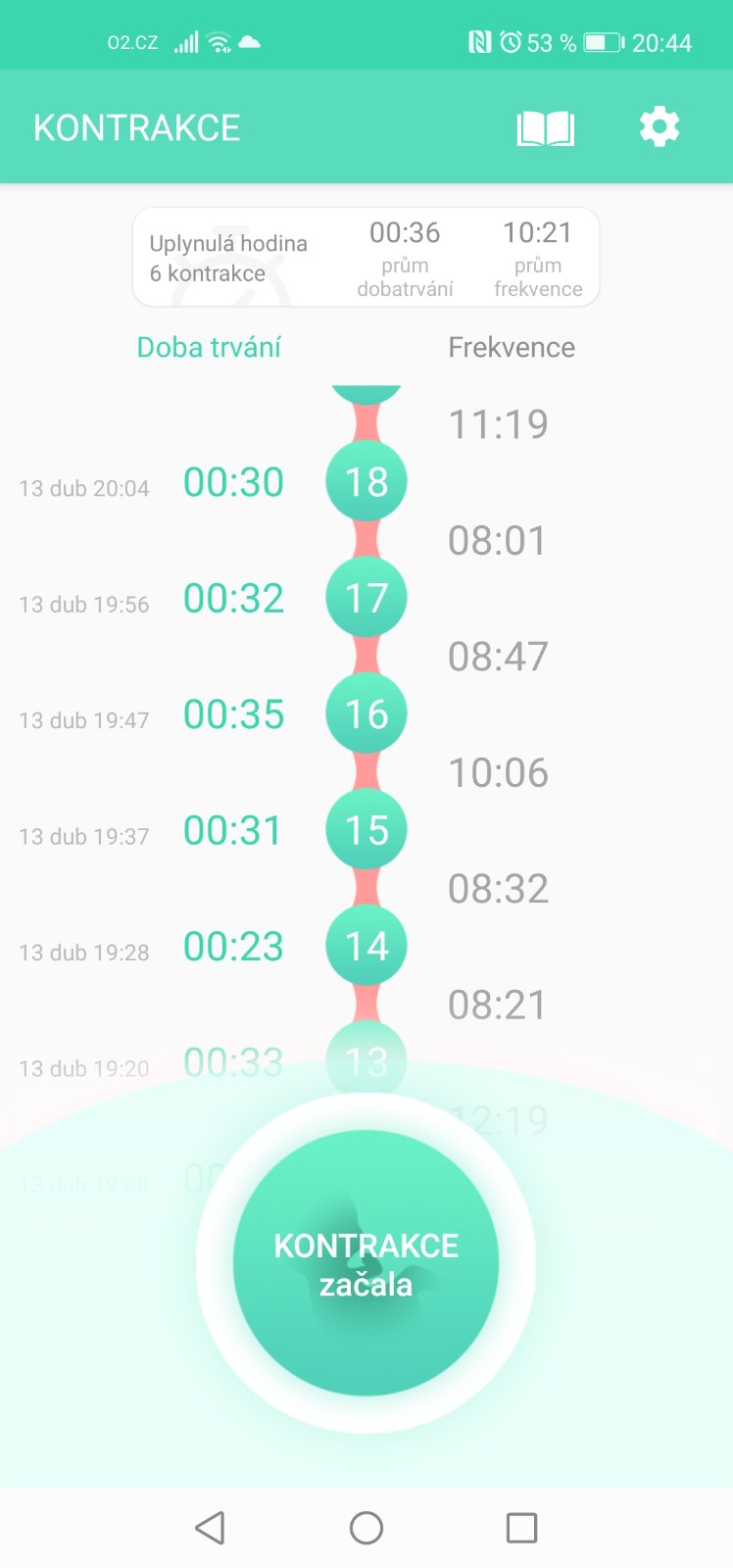Open the settings gear
This screenshot has width=733, height=1568.
659,127
